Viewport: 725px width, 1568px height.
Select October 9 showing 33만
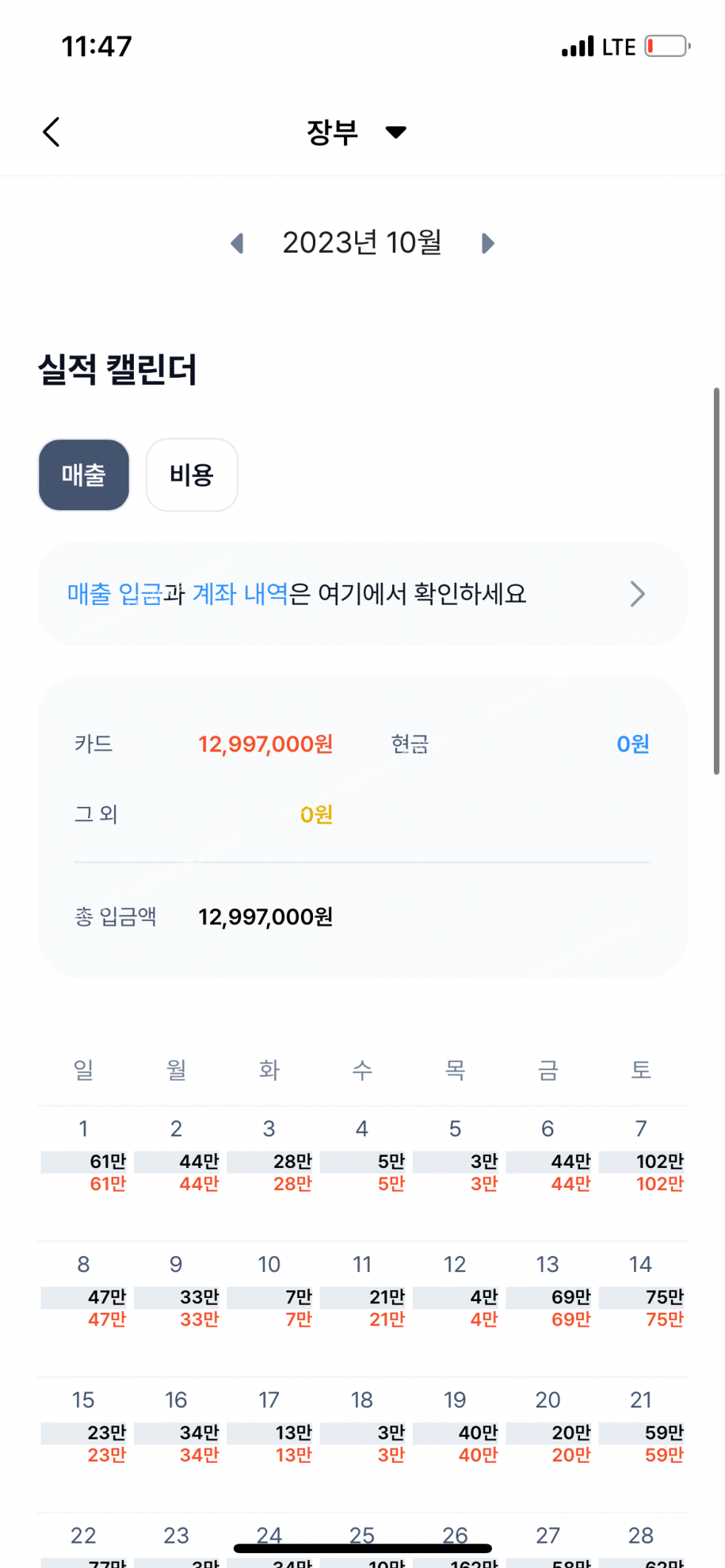(x=176, y=1293)
